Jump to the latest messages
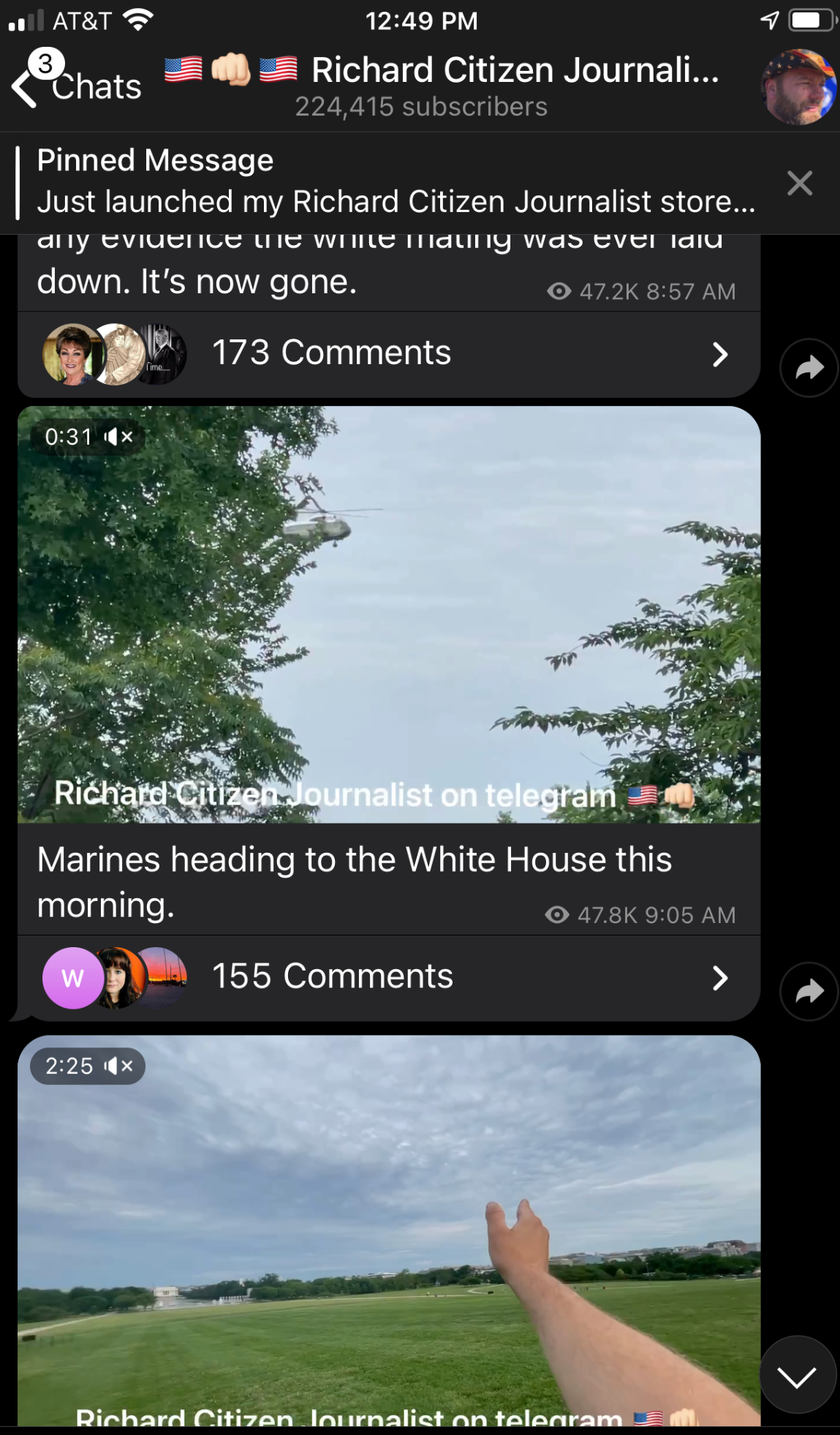840x1435 pixels. click(x=797, y=1375)
